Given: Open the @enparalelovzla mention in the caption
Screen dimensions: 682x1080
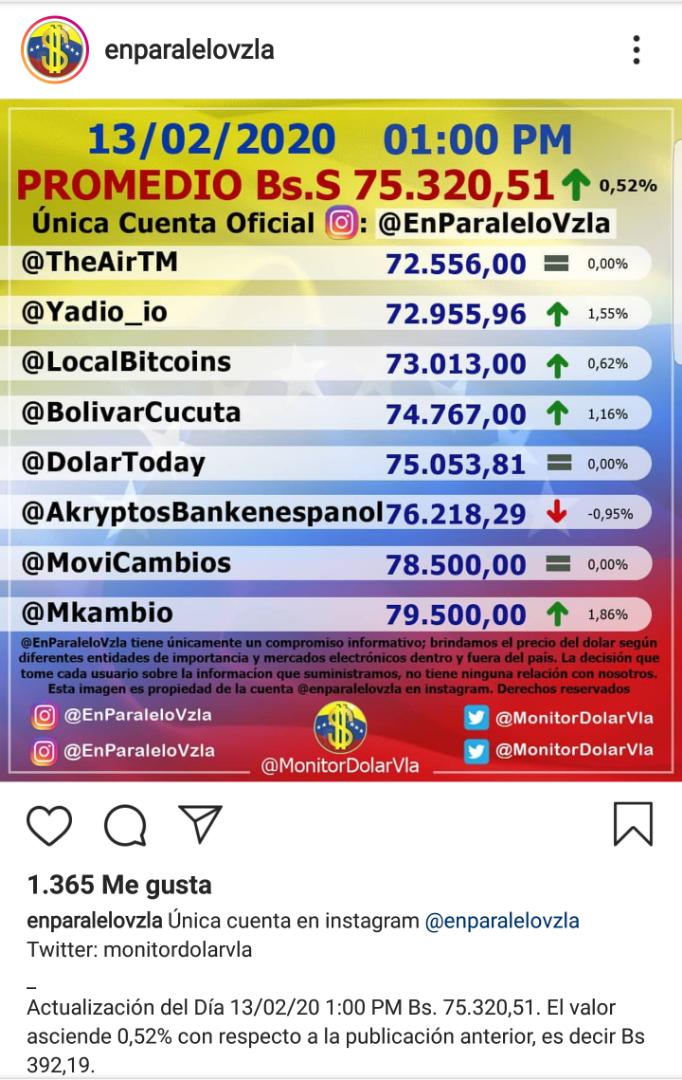Looking at the screenshot, I should 502,920.
